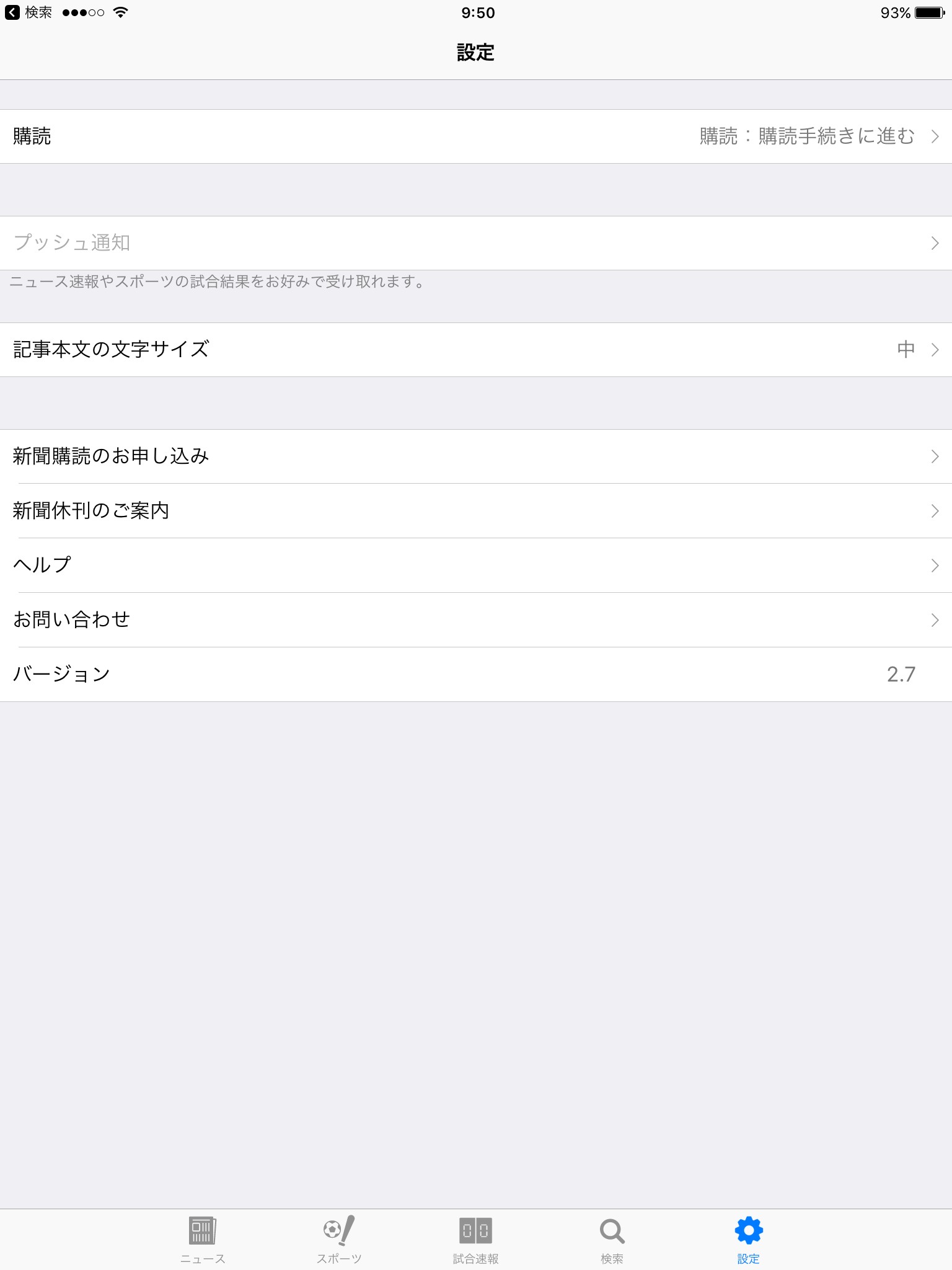952x1270 pixels.
Task: Open 記事本文の文字サイズ setting
Action: pos(476,350)
